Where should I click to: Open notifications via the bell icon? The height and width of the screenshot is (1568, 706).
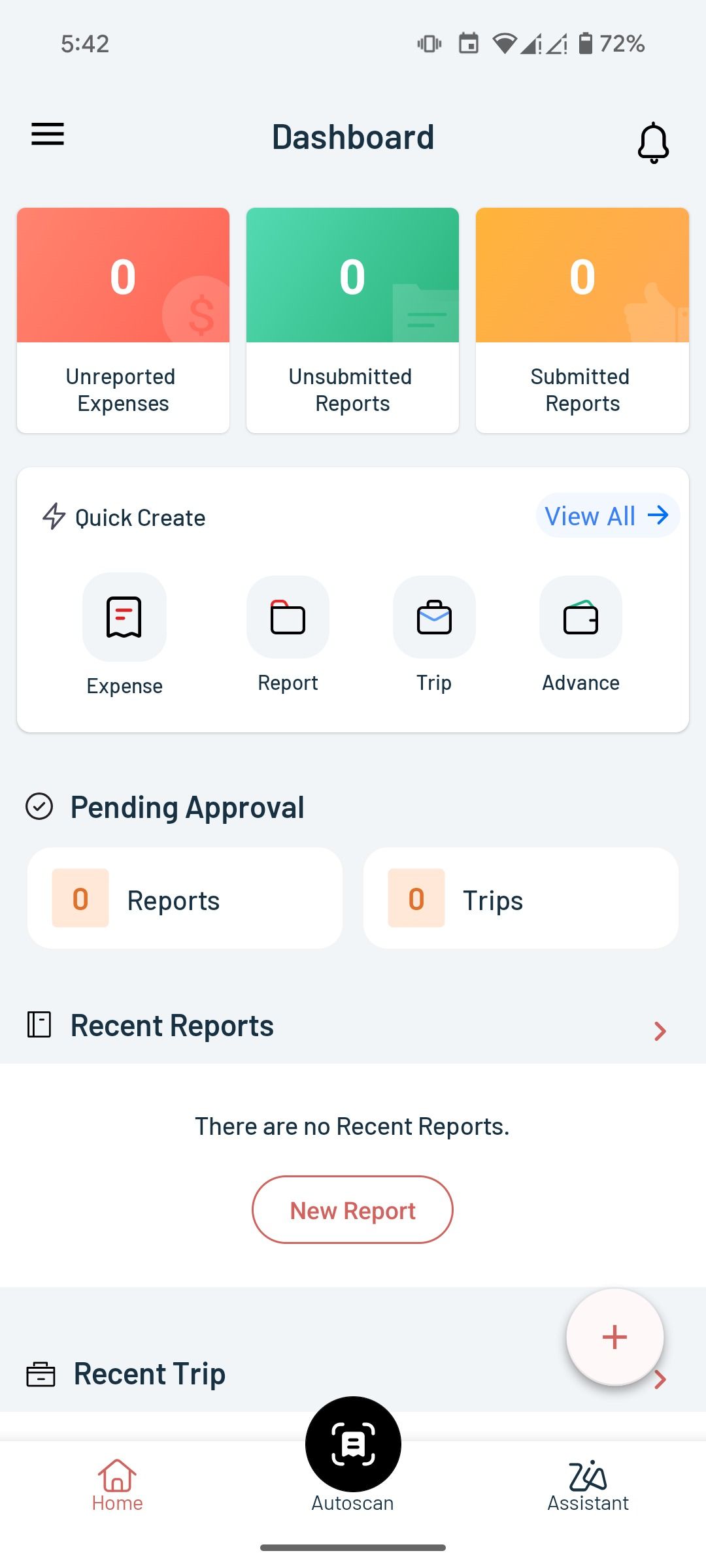tap(652, 142)
